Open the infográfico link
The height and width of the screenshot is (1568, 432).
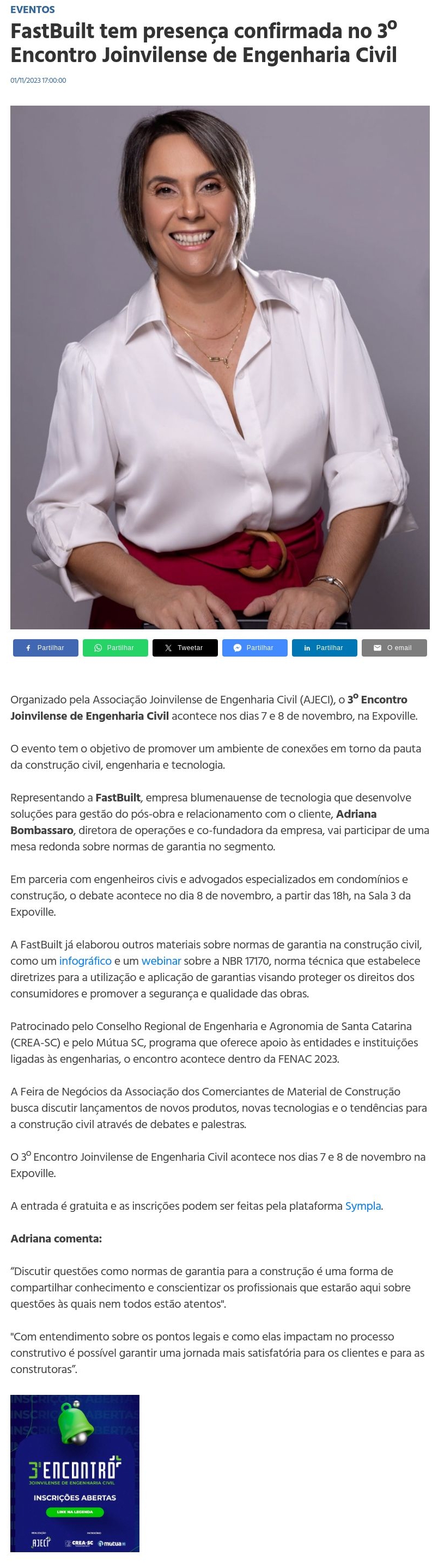(86, 960)
